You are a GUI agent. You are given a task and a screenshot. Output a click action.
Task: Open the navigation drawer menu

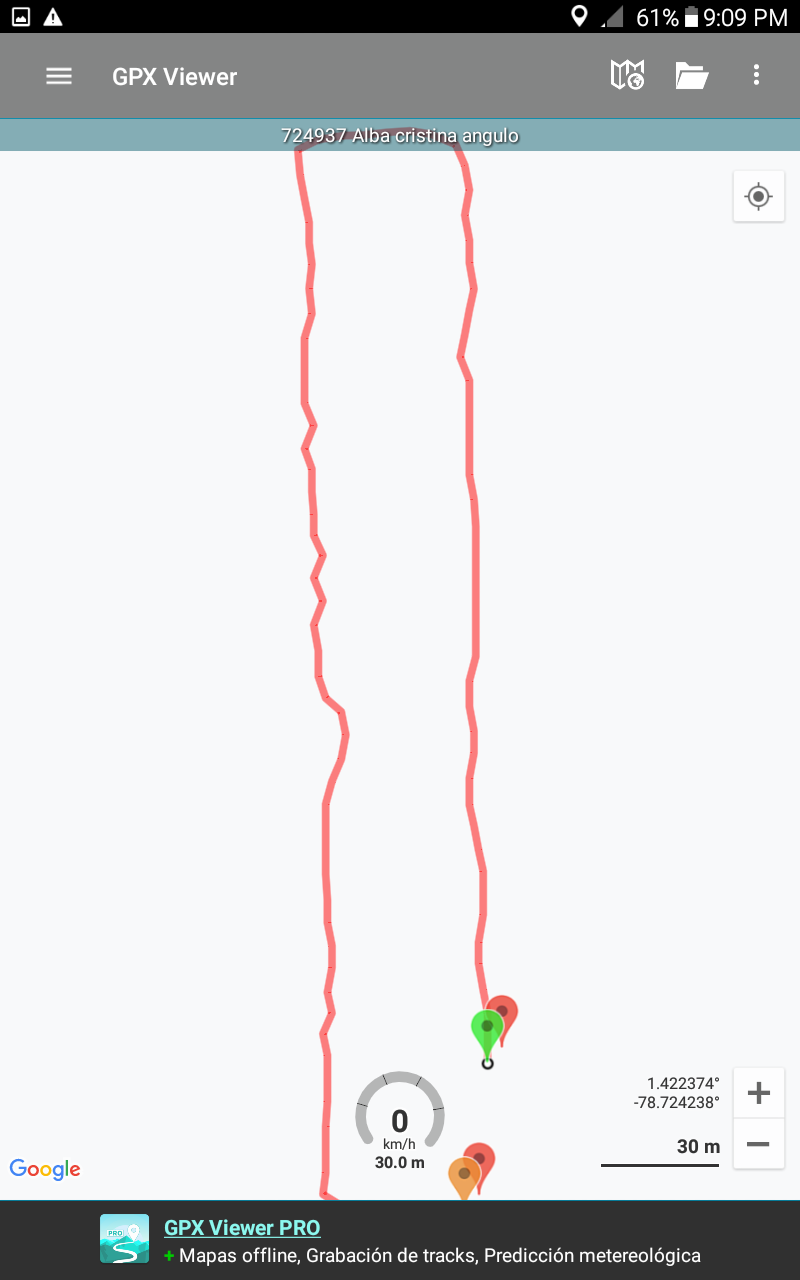59,76
